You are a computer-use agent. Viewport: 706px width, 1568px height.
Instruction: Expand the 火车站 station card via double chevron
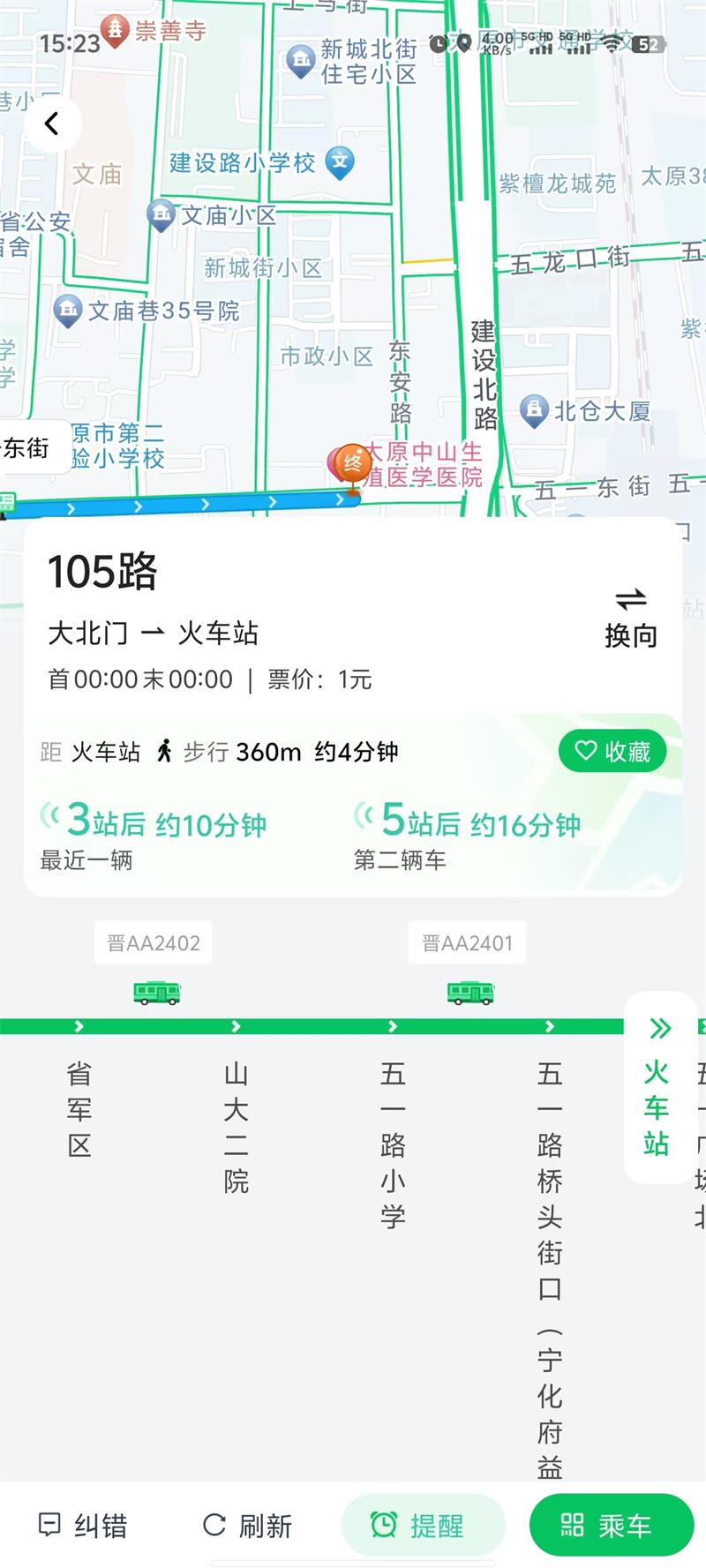coord(658,1025)
